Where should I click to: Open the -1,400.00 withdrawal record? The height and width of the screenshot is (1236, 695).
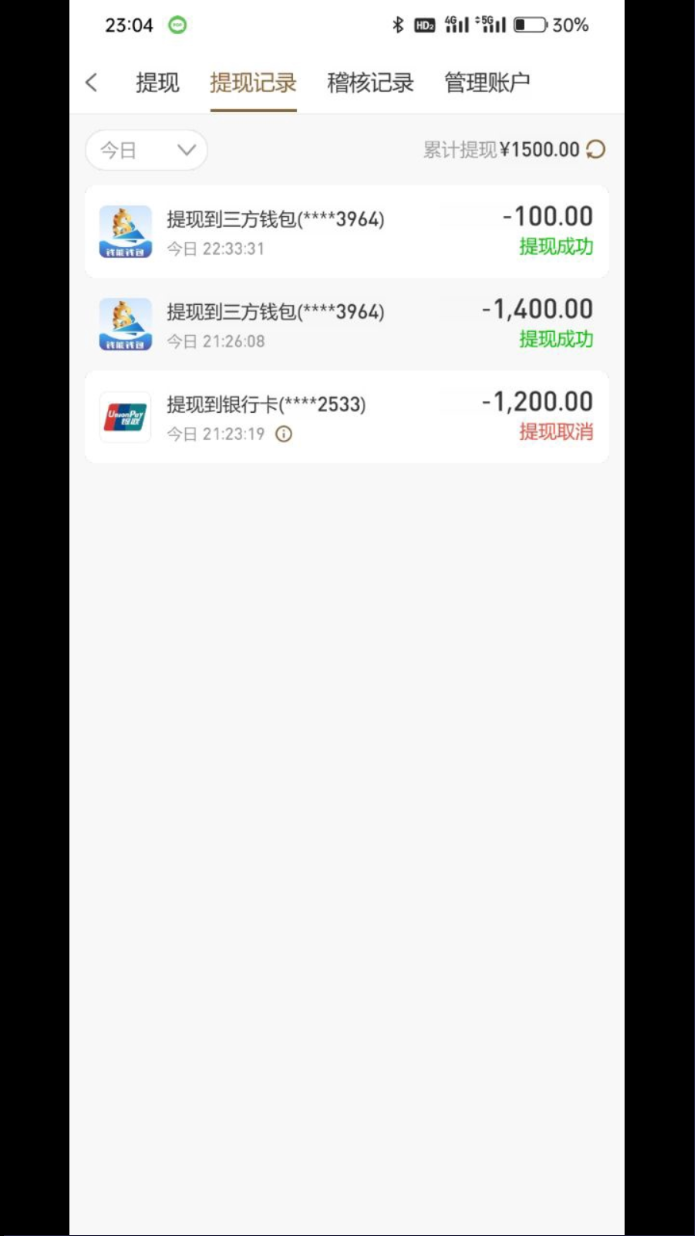click(347, 324)
